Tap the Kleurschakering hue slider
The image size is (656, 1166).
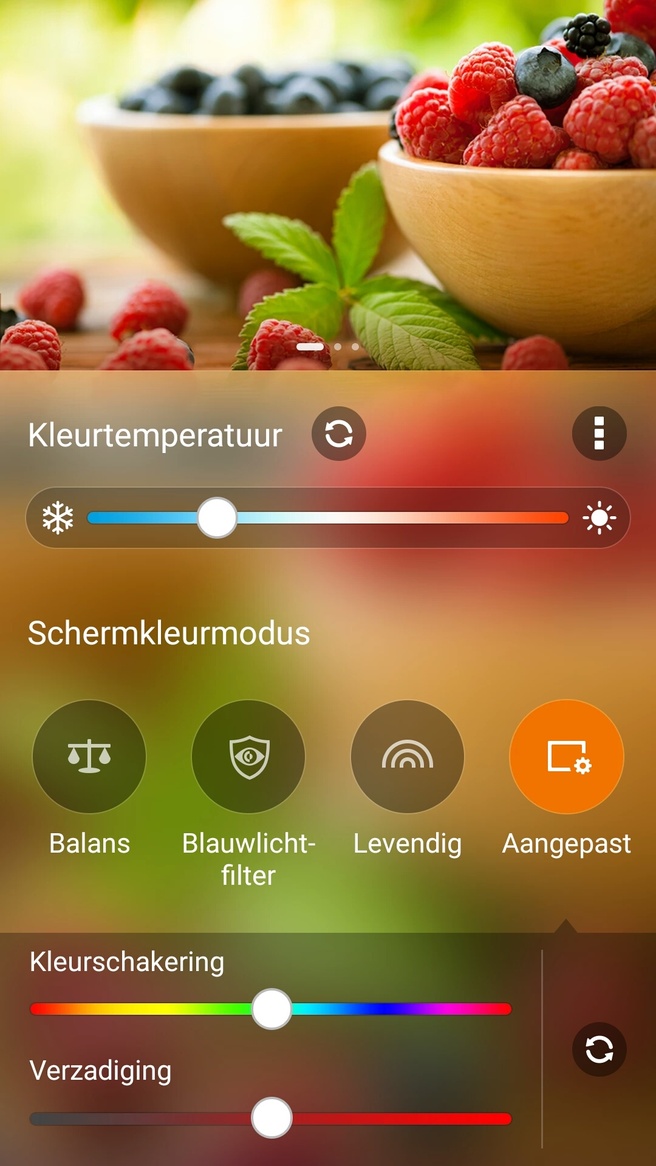[x=271, y=1009]
